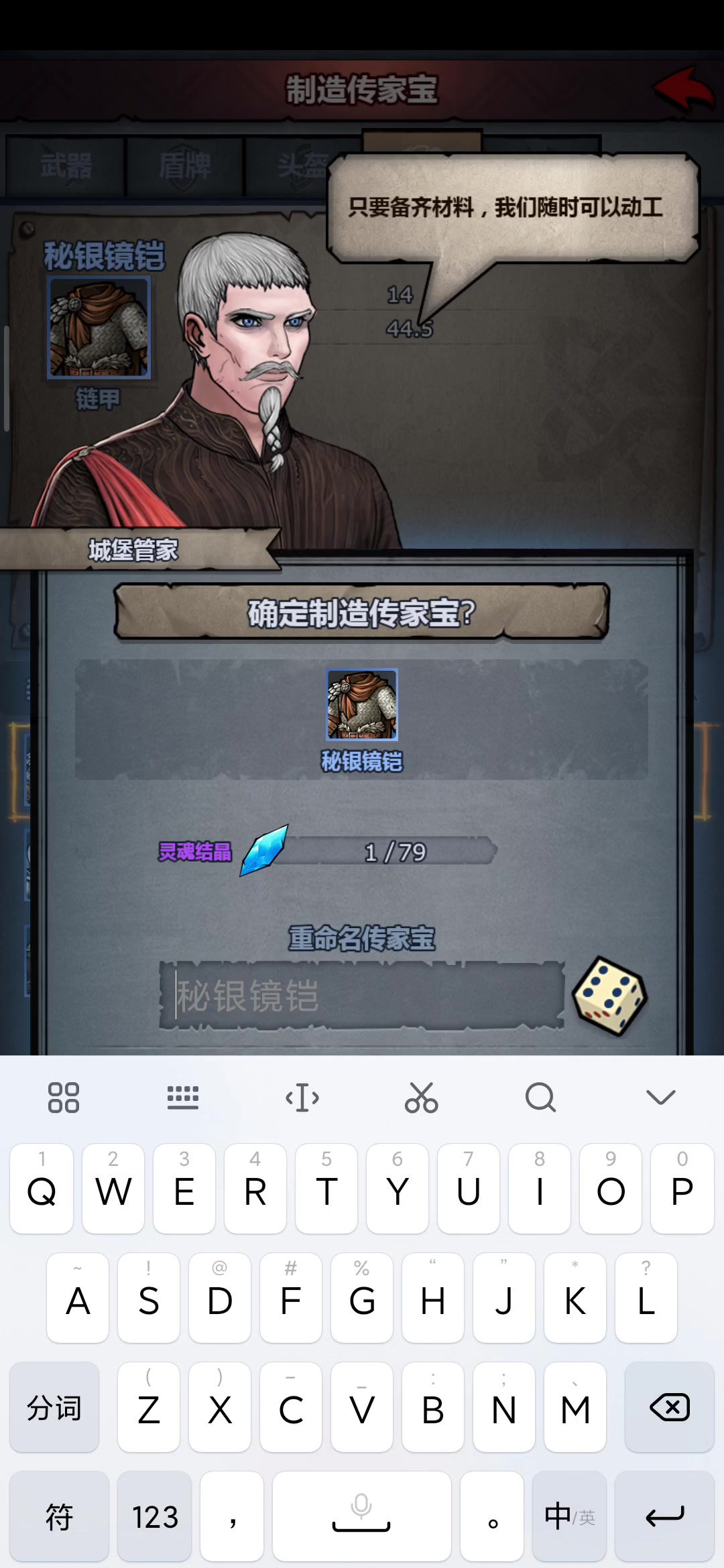Open the keyboard four-squares menu

[64, 1098]
